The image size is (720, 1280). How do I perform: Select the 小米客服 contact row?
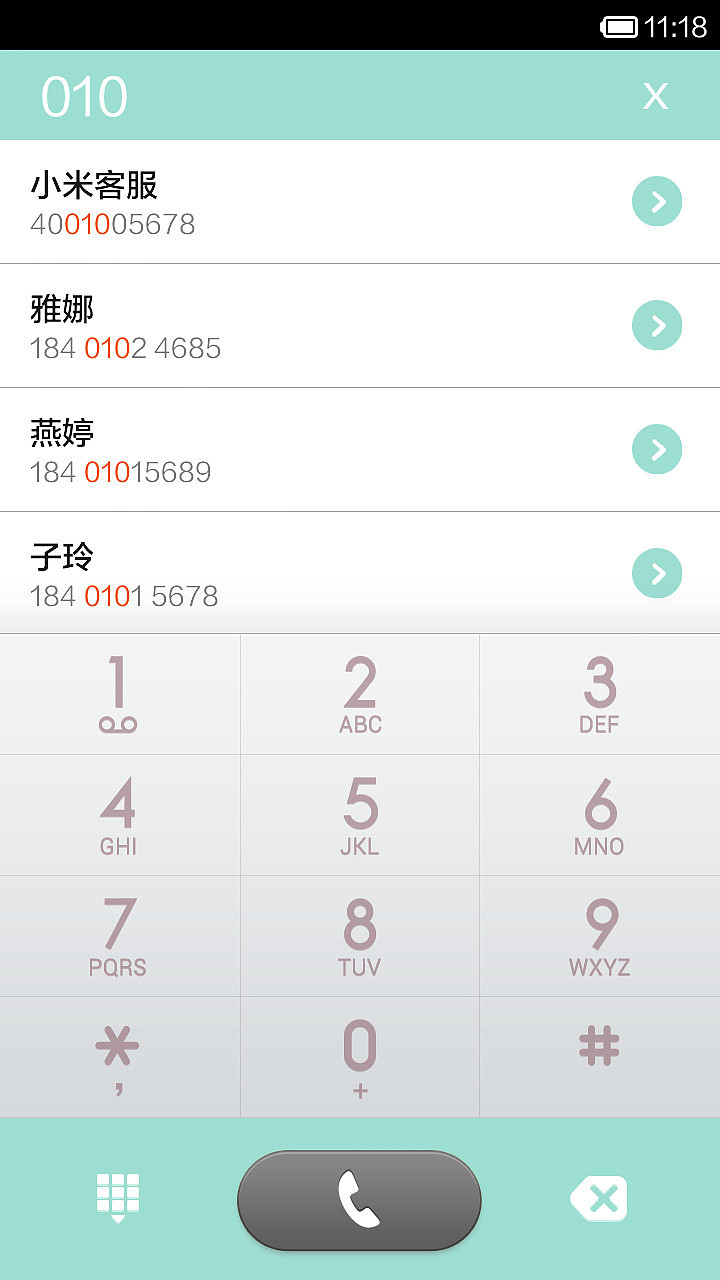point(300,203)
